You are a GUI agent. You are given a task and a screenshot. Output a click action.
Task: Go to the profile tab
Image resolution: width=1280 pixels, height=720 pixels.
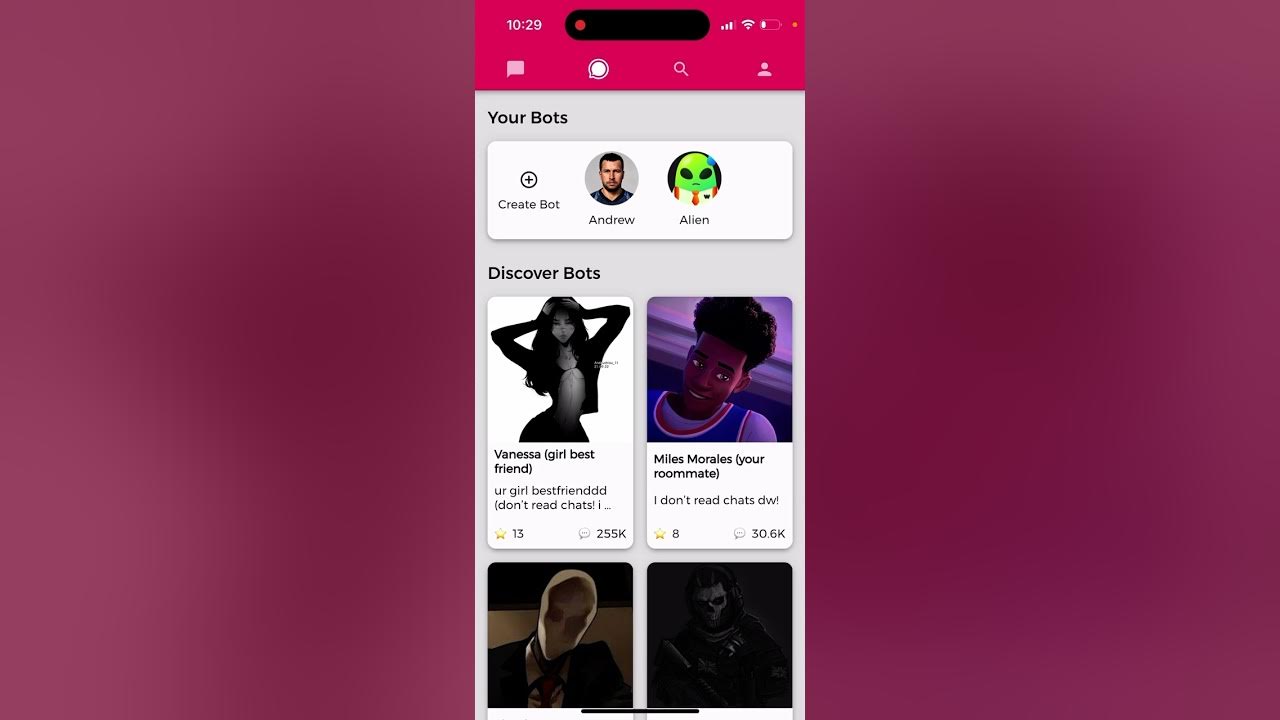coord(764,69)
